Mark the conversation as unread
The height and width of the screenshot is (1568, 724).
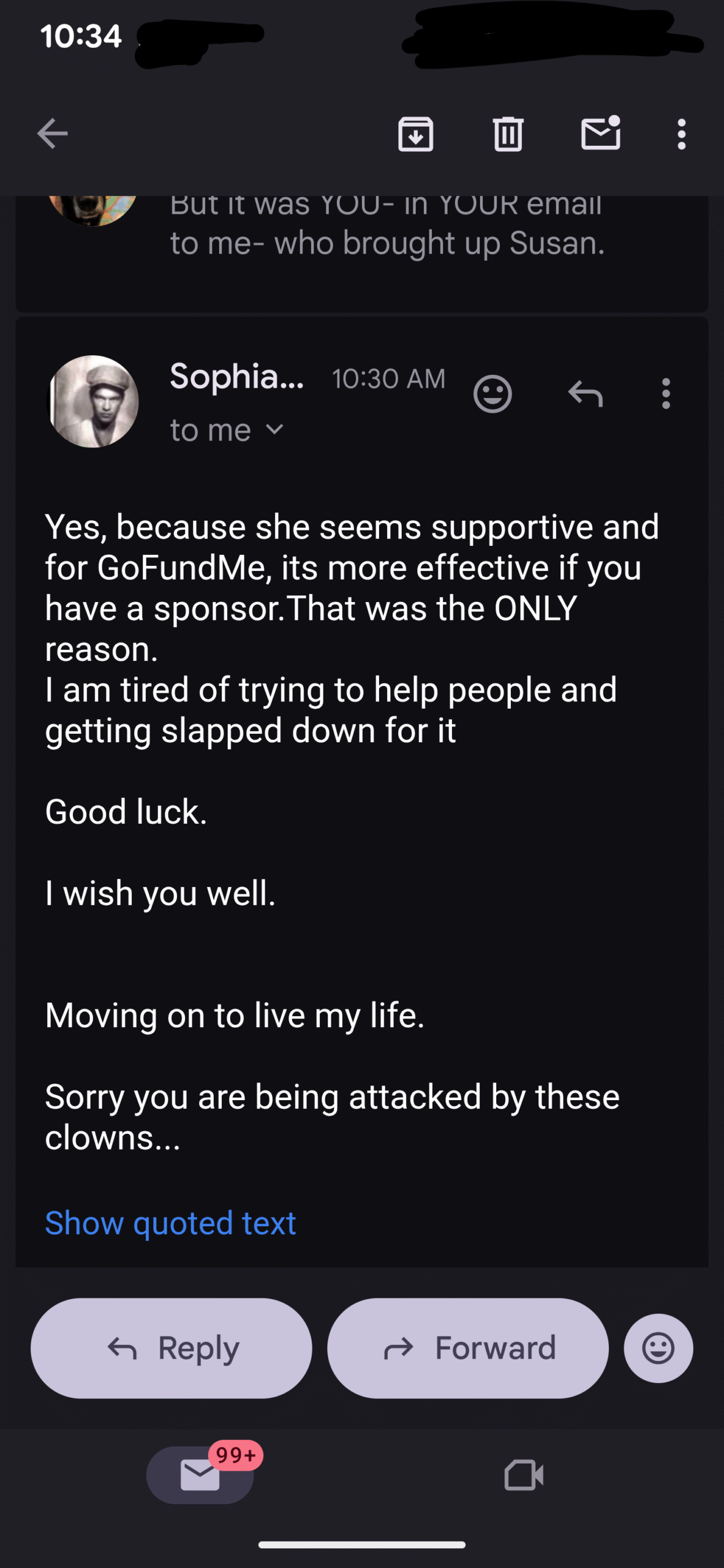600,134
